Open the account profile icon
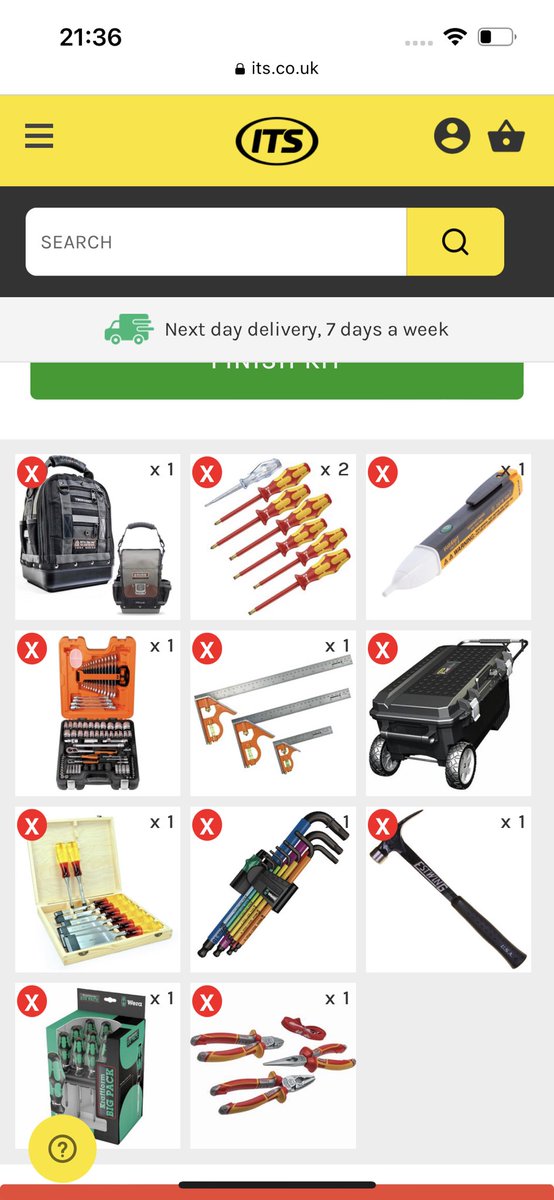 click(452, 136)
